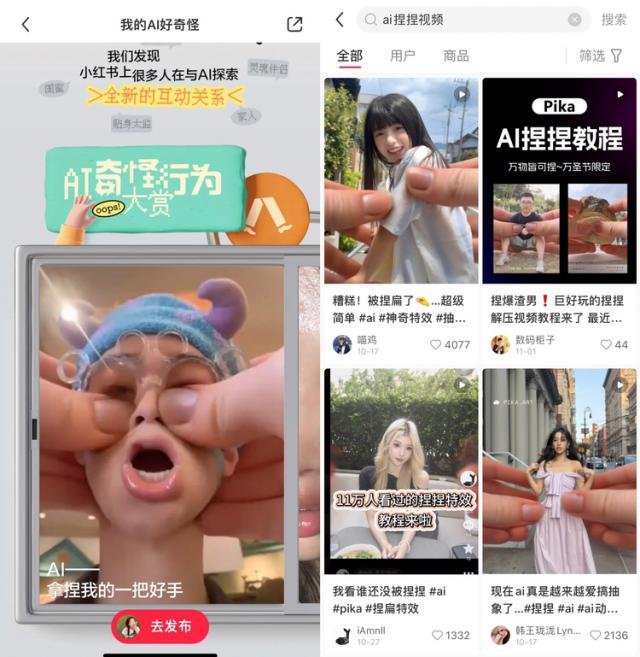Switch to the 用户 tab

point(403,55)
